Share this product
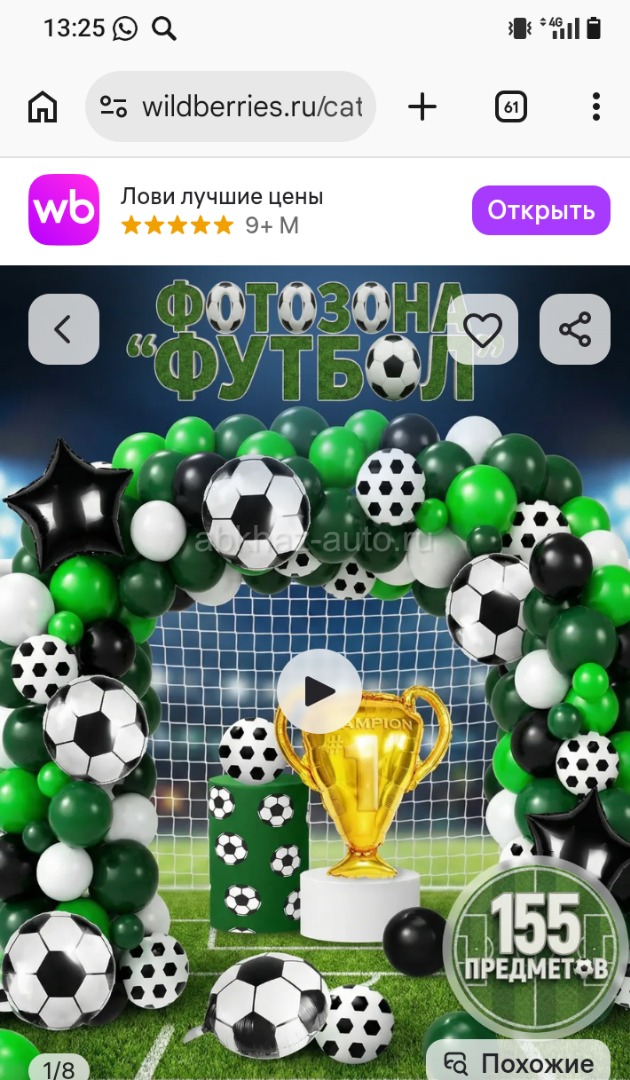This screenshot has height=1080, width=630. point(575,329)
